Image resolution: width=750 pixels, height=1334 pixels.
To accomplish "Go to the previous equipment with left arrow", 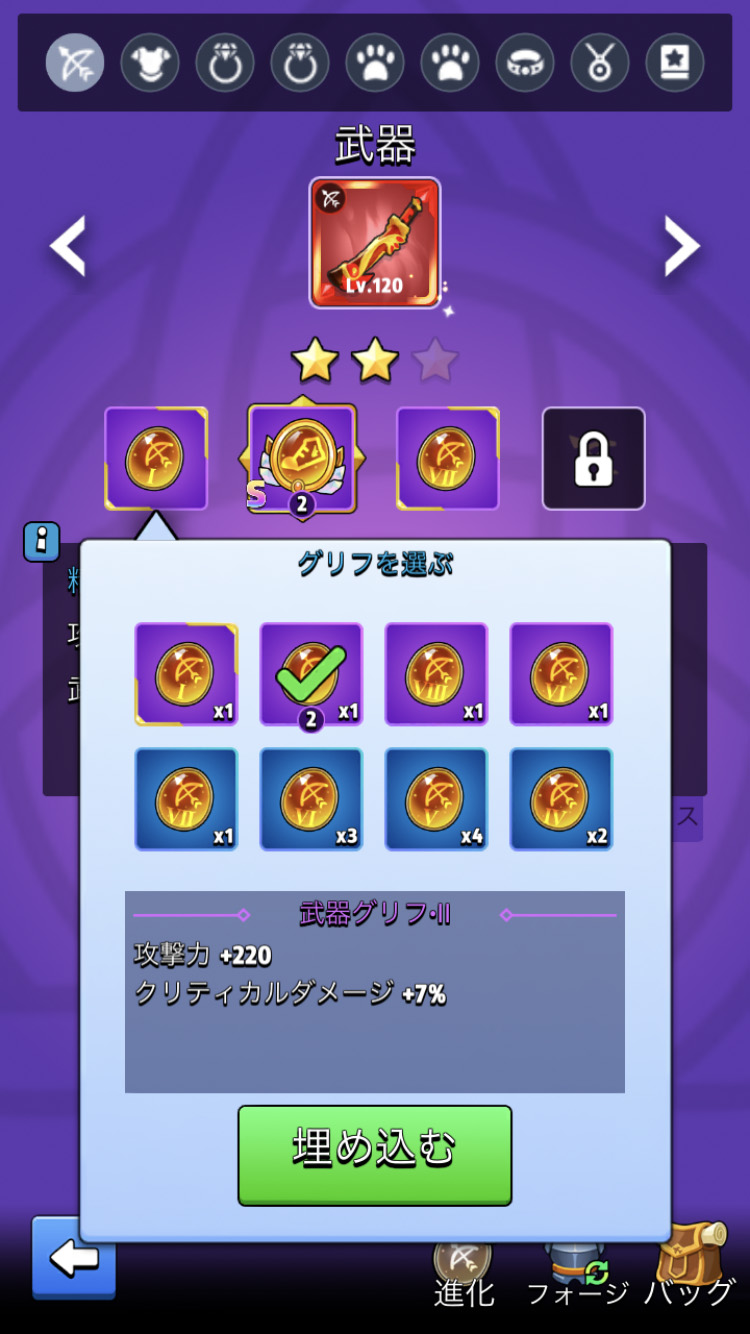I will point(69,246).
